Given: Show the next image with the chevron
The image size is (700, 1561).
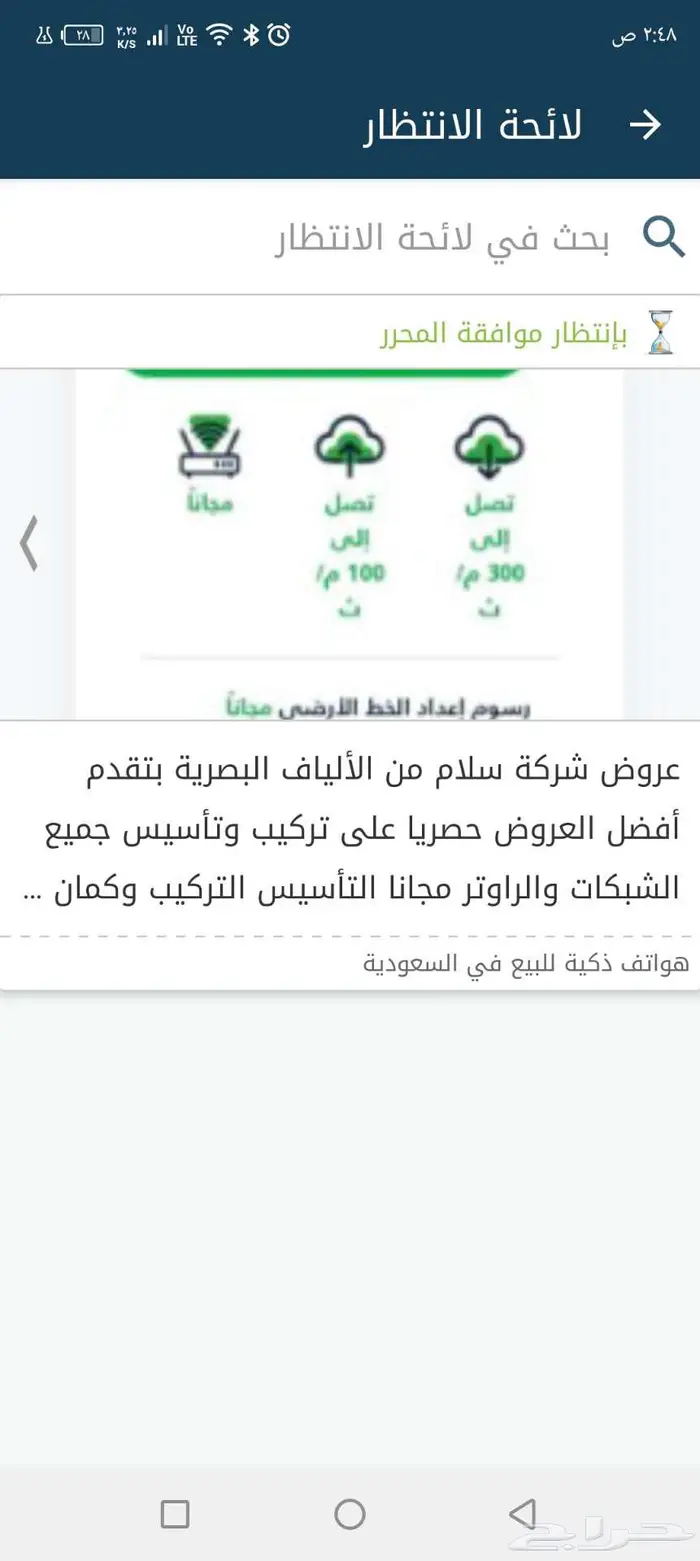Looking at the screenshot, I should [x=29, y=544].
